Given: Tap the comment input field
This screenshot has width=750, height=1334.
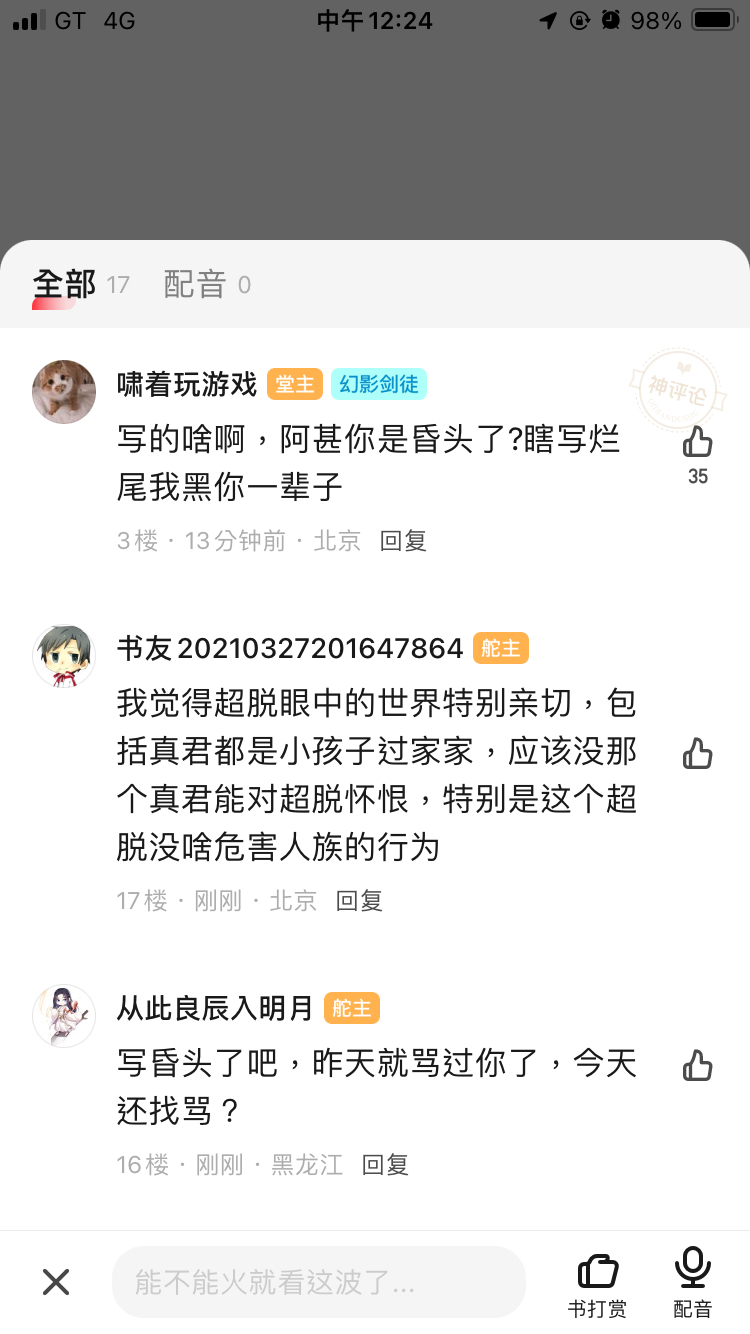Looking at the screenshot, I should point(318,1282).
